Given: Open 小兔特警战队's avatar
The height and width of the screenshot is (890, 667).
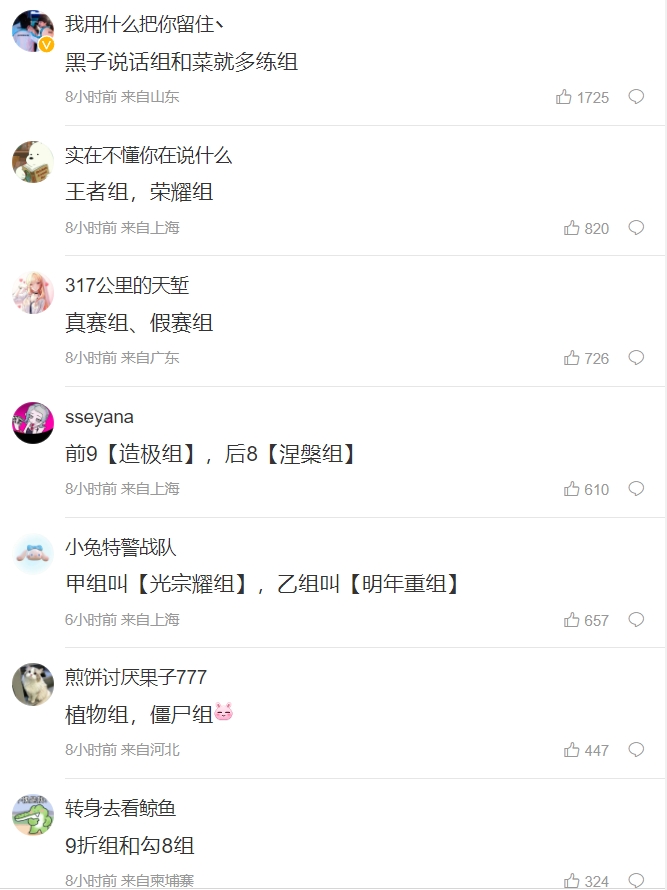Looking at the screenshot, I should tap(33, 553).
